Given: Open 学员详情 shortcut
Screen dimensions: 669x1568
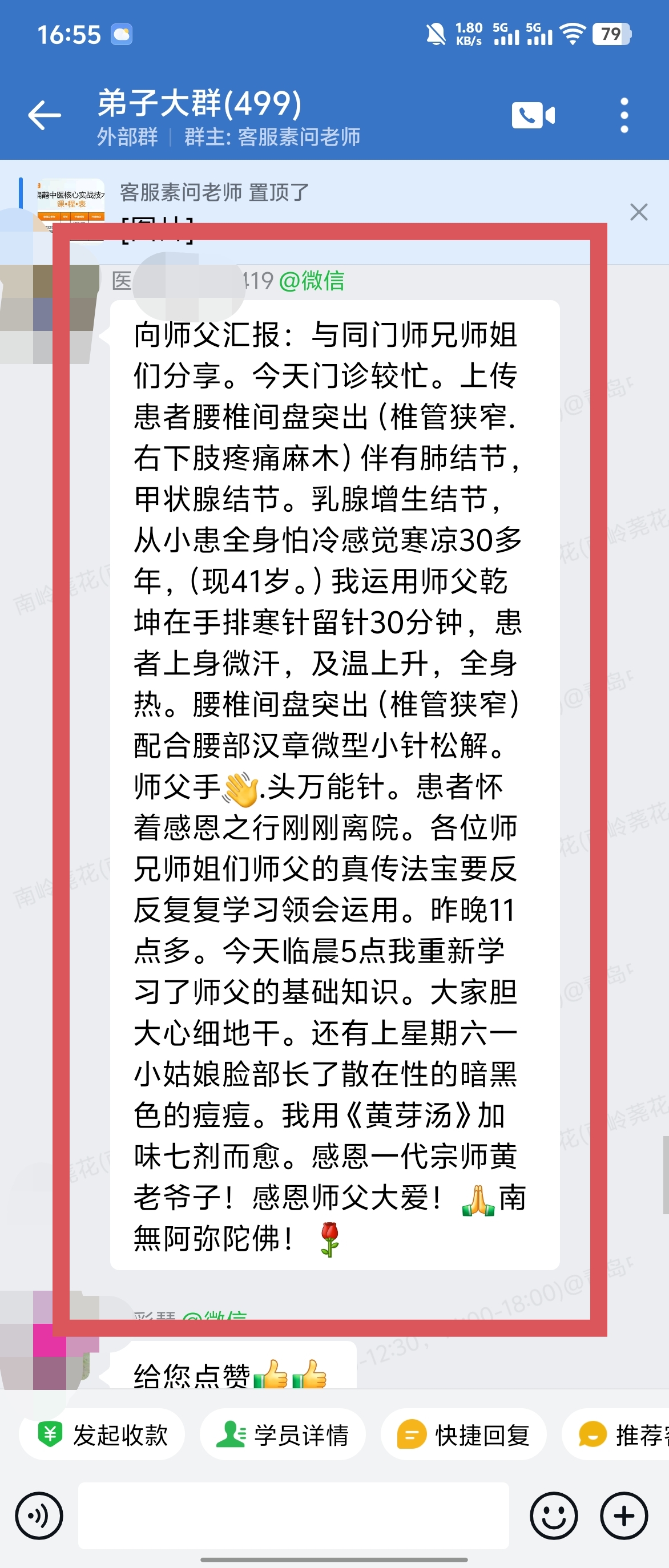Looking at the screenshot, I should 283,1434.
